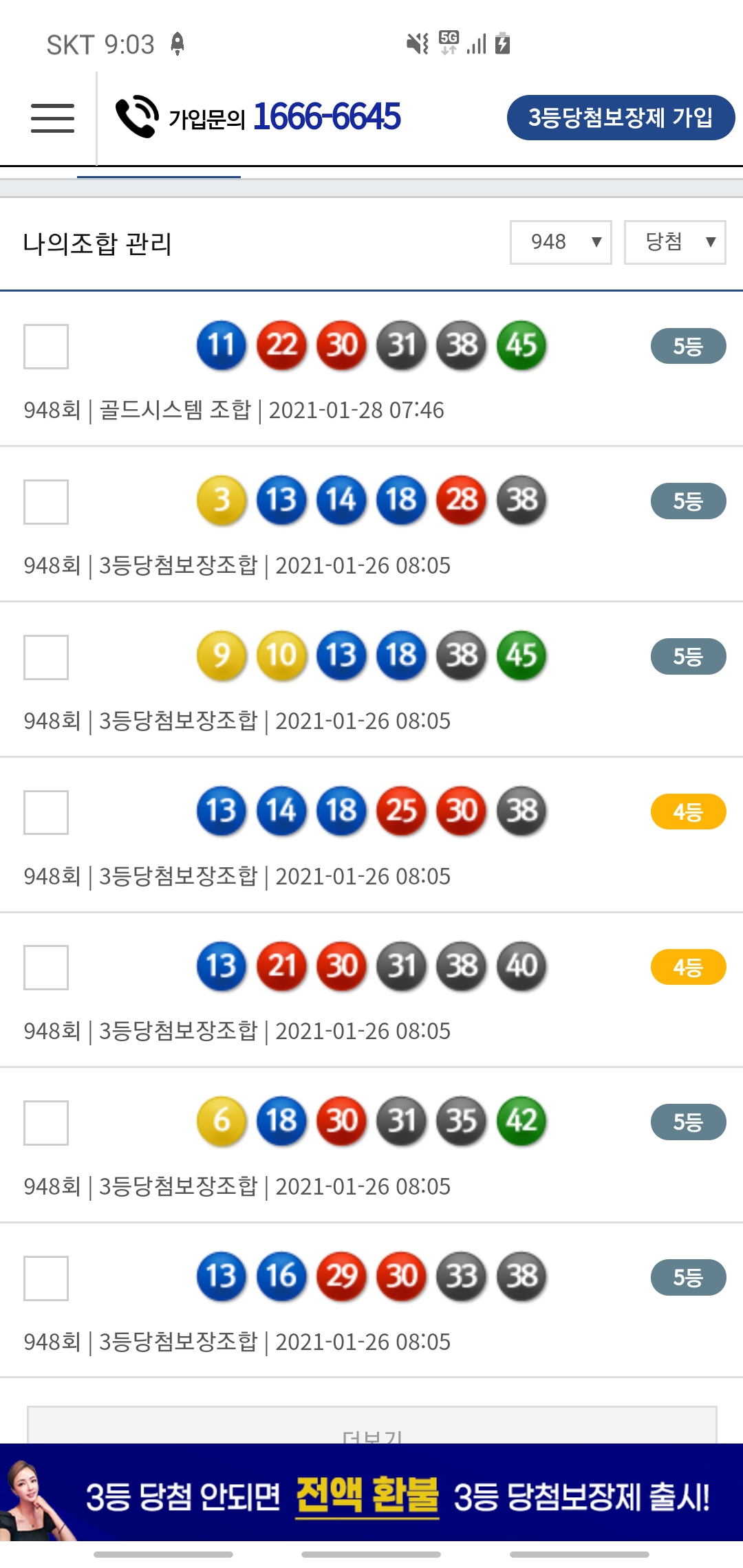Open the hamburger menu
Image resolution: width=743 pixels, height=1568 pixels.
point(52,118)
